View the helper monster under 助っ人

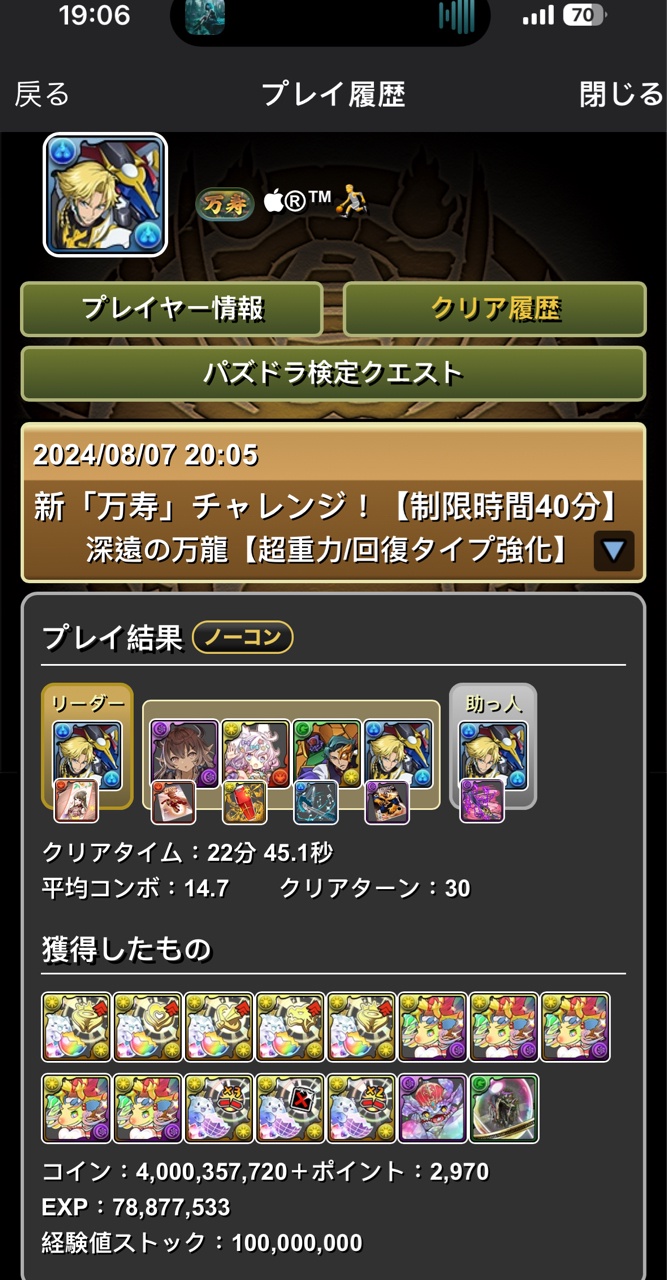click(x=493, y=755)
